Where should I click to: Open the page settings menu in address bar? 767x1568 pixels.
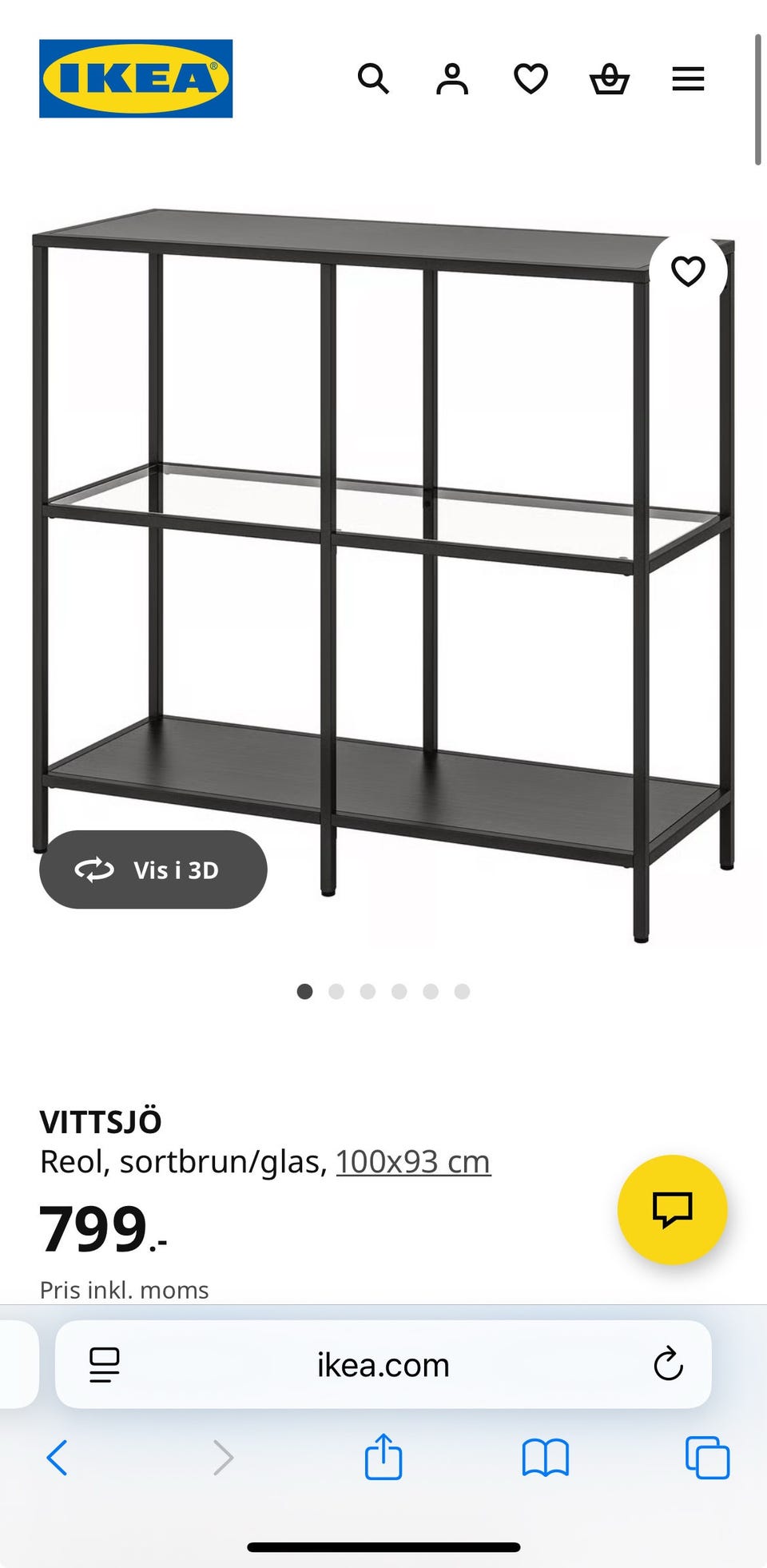coord(105,1364)
